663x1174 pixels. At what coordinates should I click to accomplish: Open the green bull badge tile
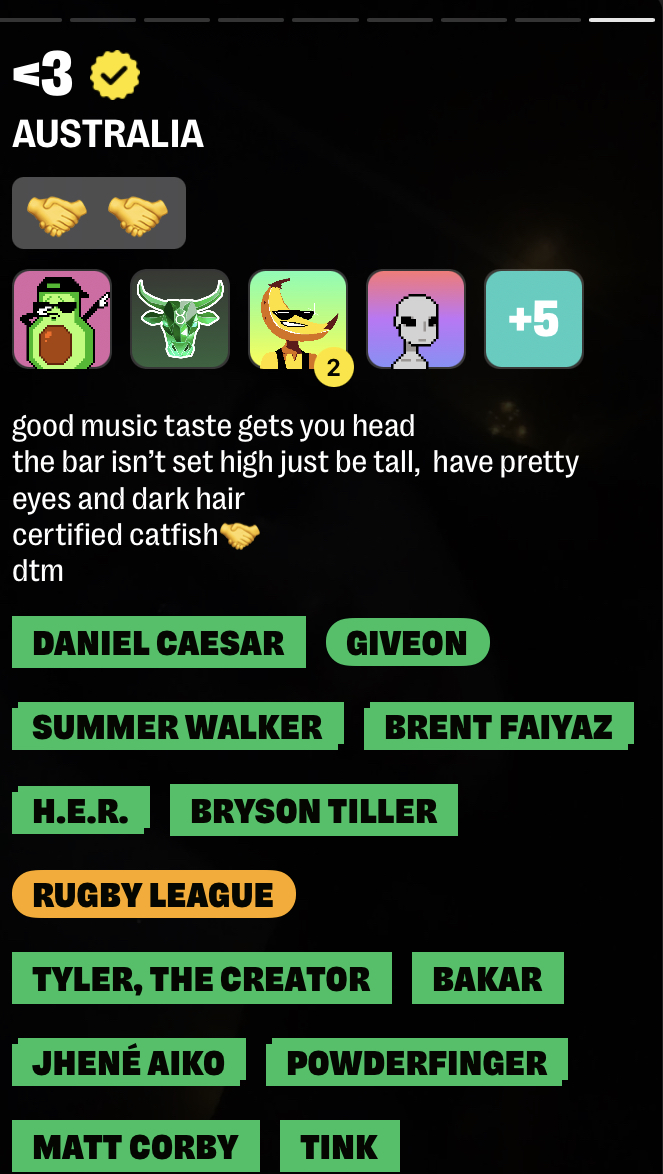click(x=180, y=319)
